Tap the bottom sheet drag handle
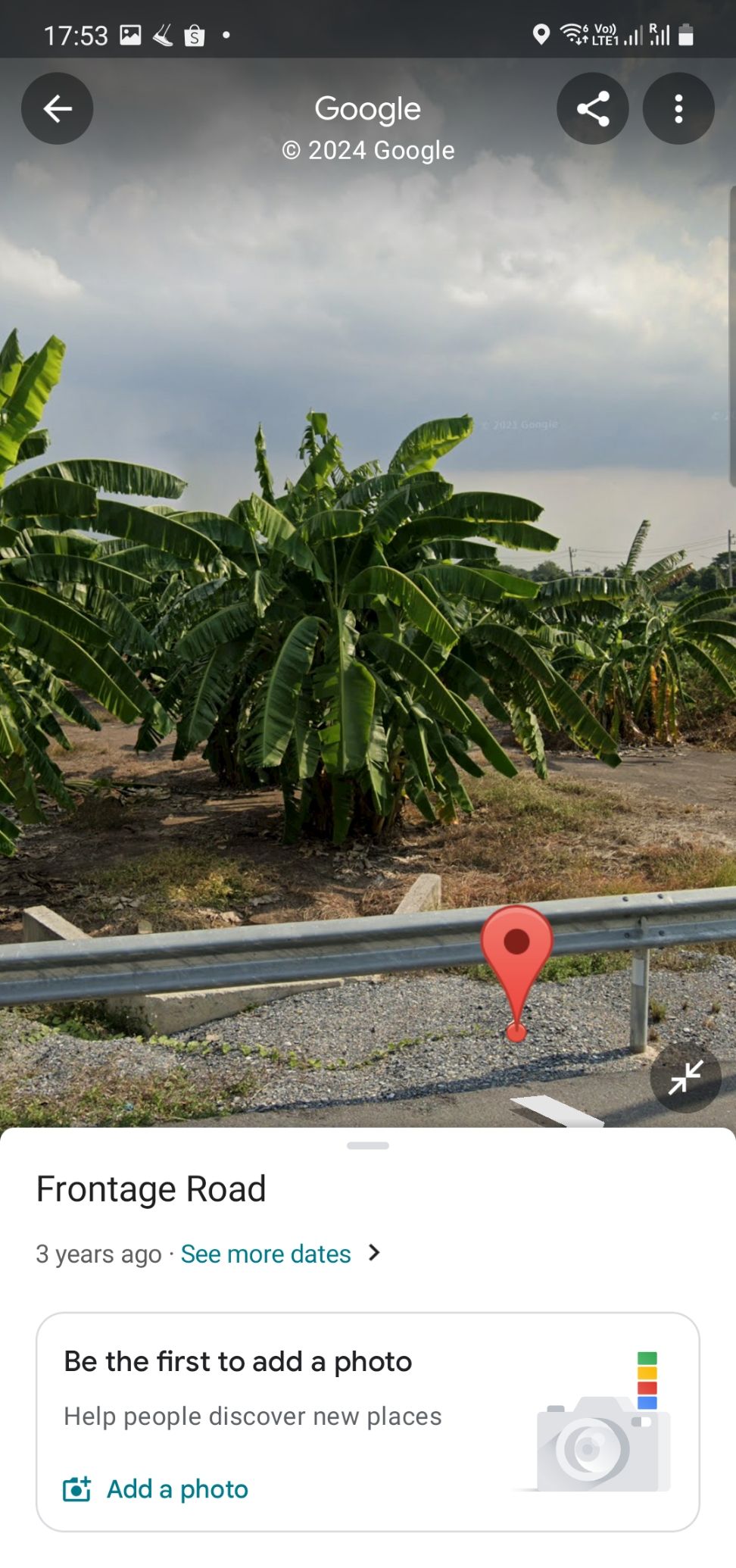The width and height of the screenshot is (736, 1568). (368, 1145)
